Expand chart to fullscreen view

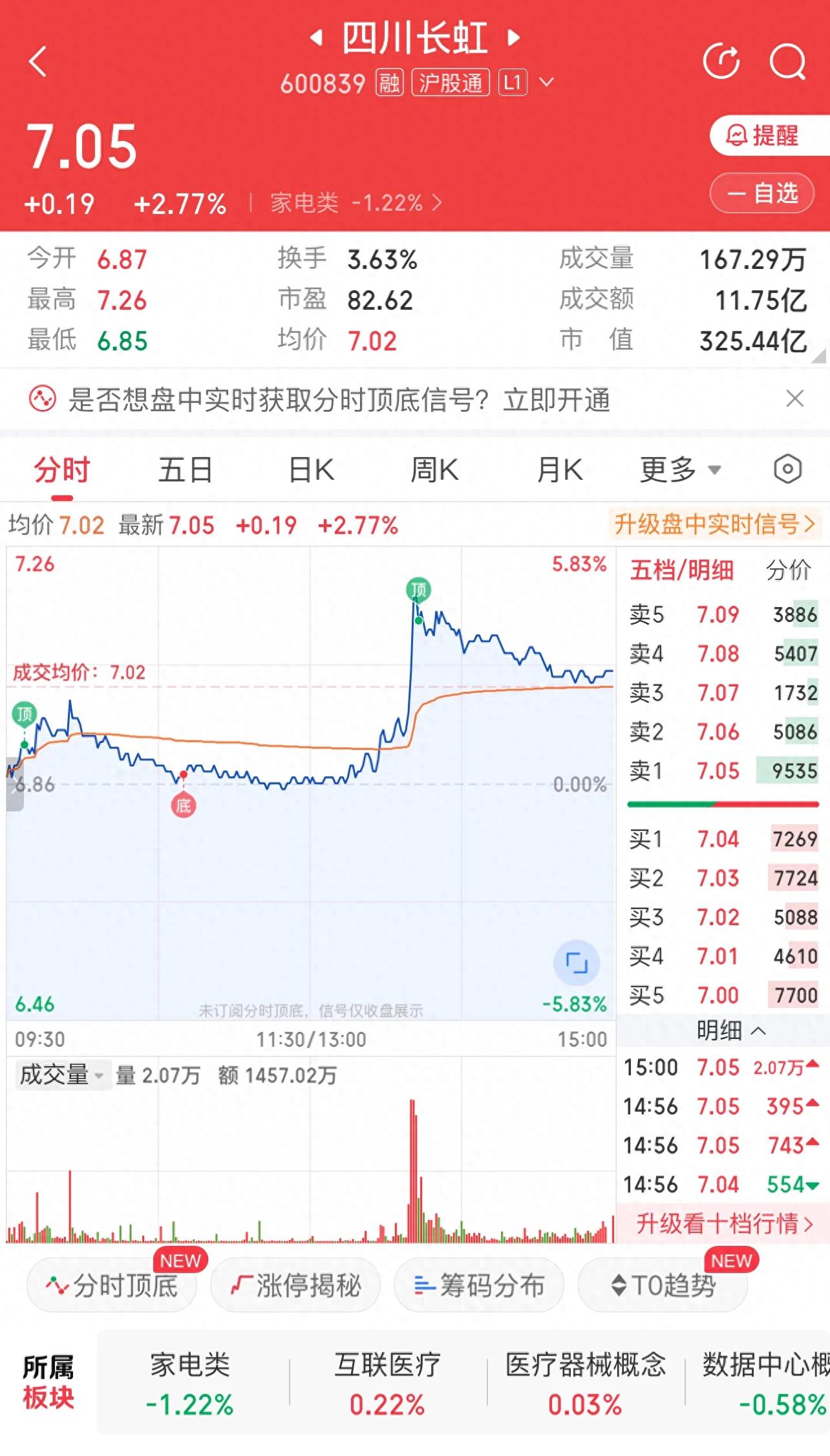(577, 963)
